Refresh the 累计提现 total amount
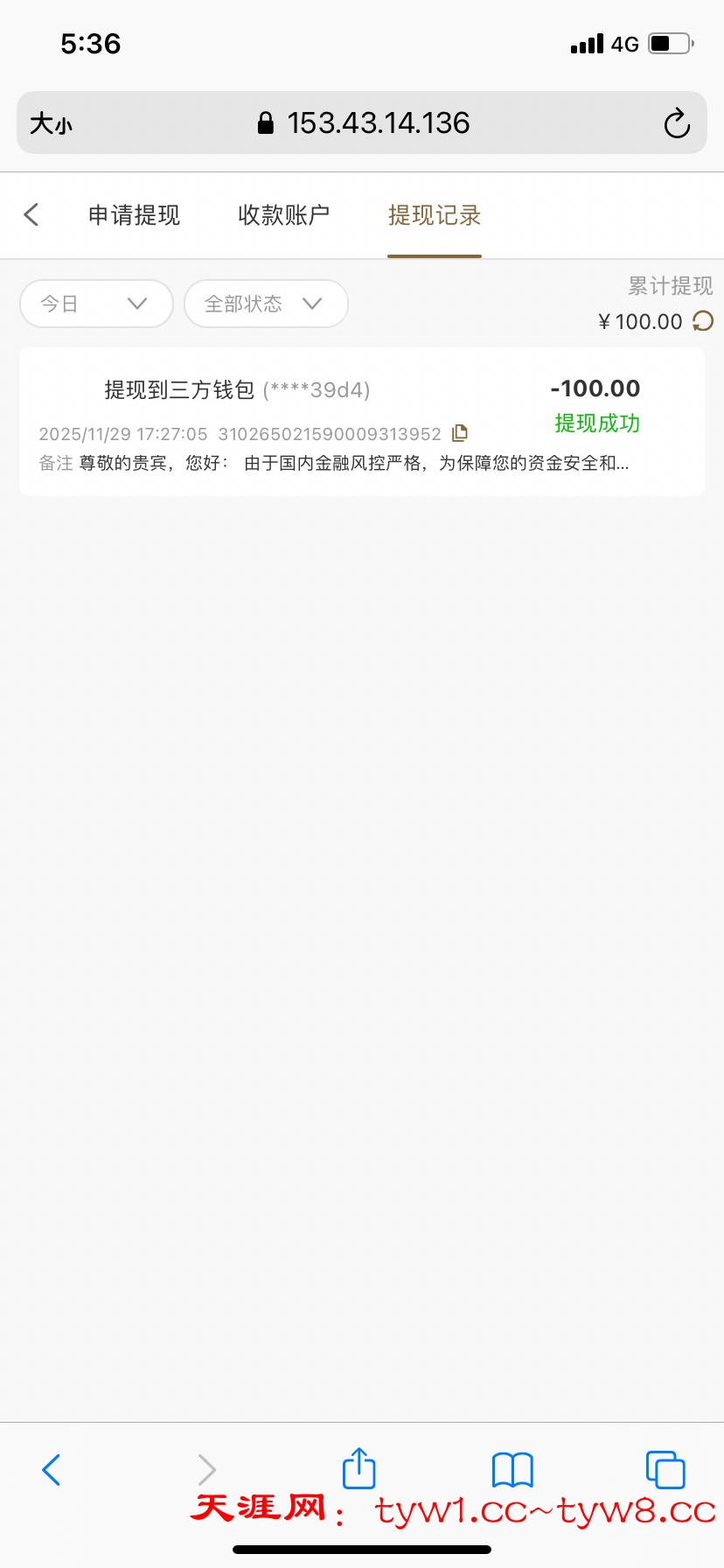Viewport: 724px width, 1568px height. (703, 321)
